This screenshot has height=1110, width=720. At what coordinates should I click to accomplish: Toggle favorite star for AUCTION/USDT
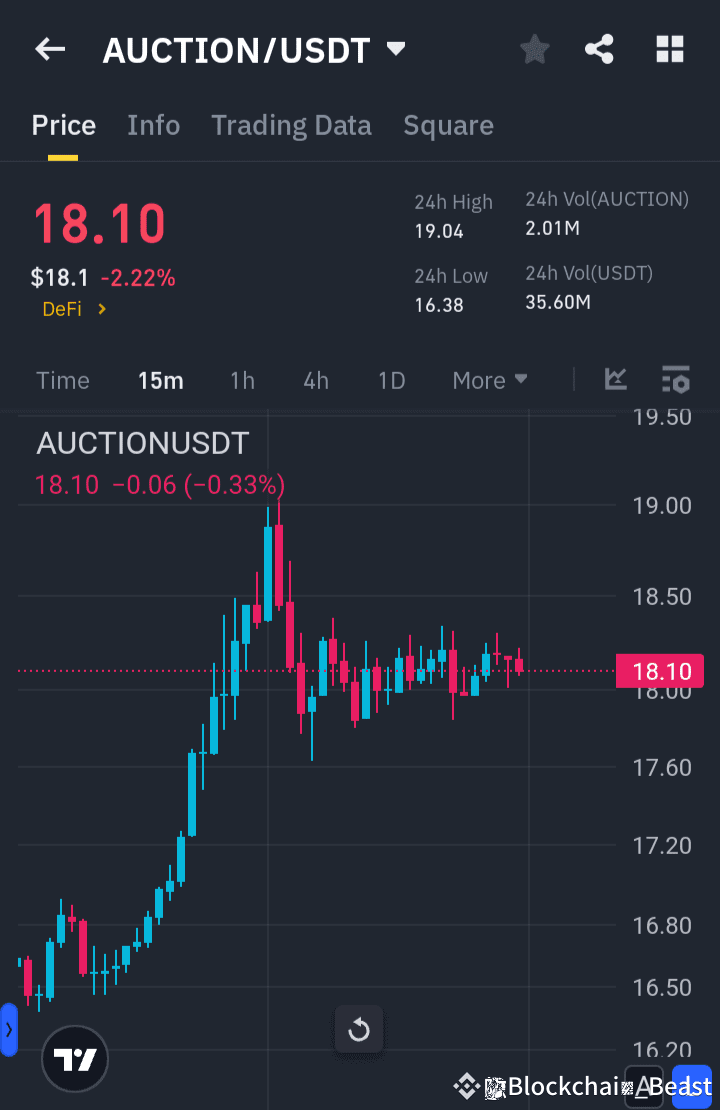534,48
